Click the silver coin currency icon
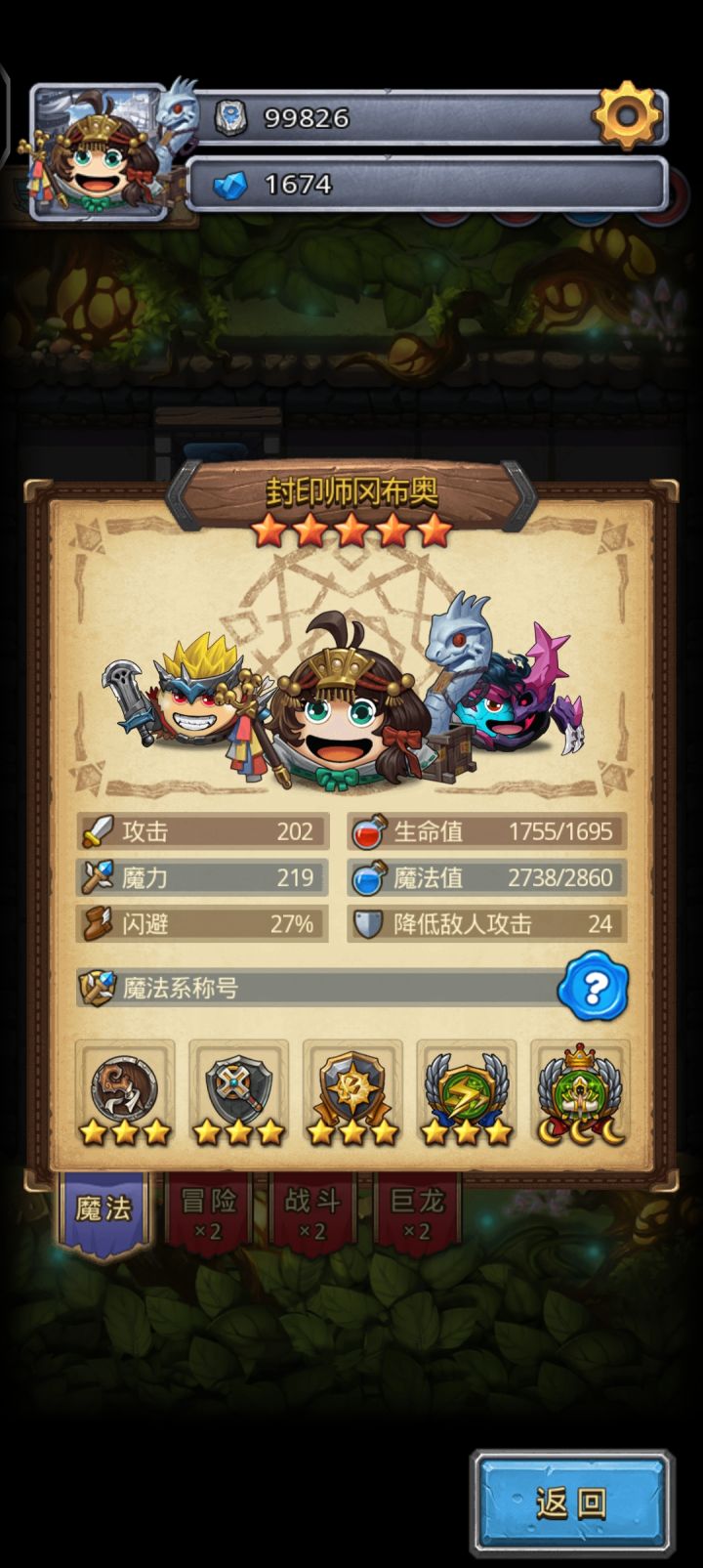The width and height of the screenshot is (703, 1568). click(x=233, y=117)
